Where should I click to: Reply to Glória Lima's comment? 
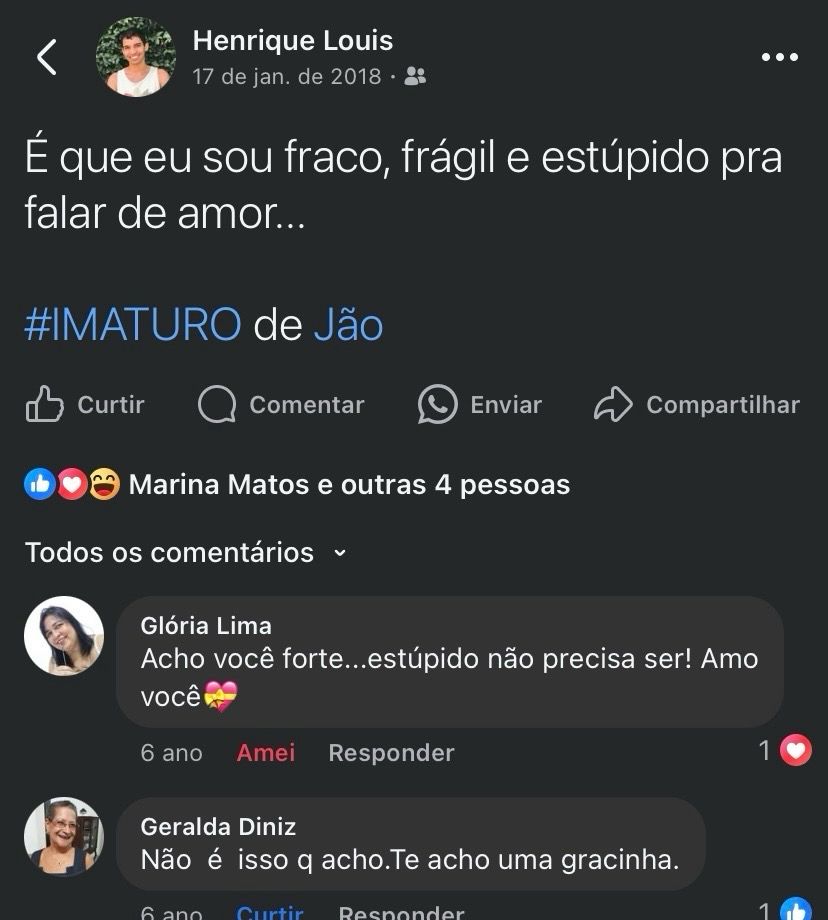391,753
